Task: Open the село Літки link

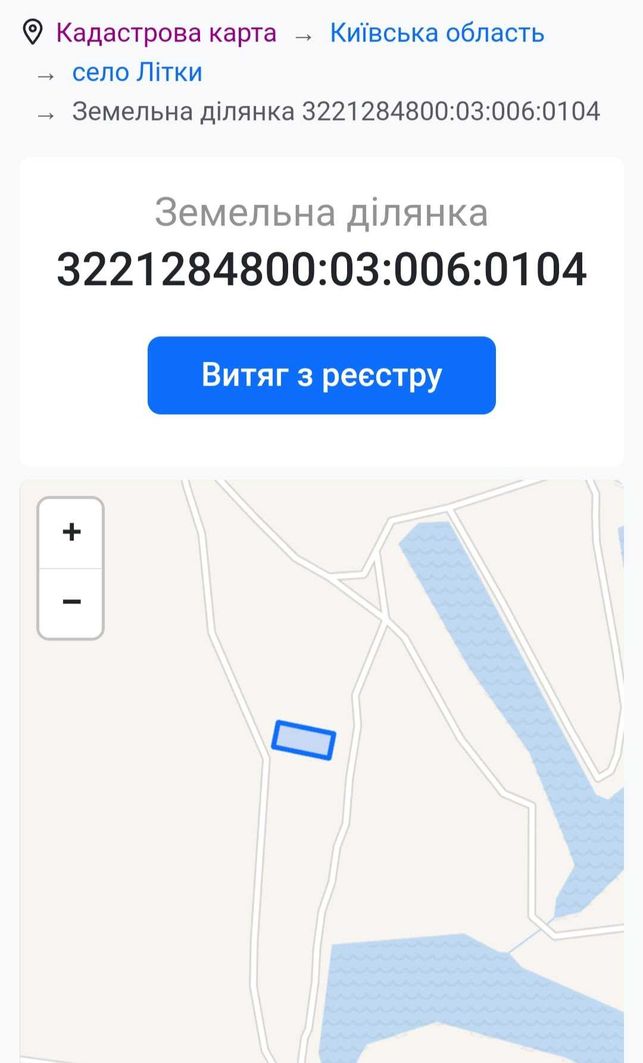Action: click(x=137, y=72)
